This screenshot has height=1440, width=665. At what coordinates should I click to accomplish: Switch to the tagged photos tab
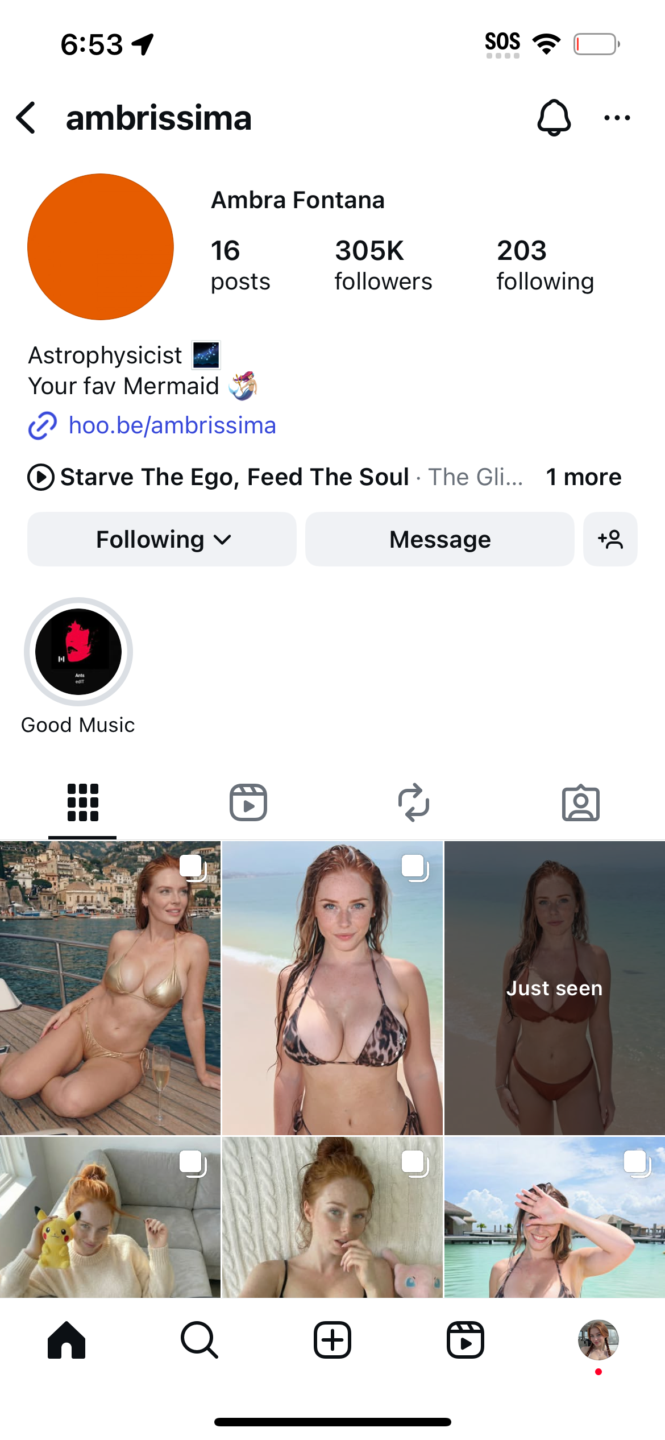(580, 803)
